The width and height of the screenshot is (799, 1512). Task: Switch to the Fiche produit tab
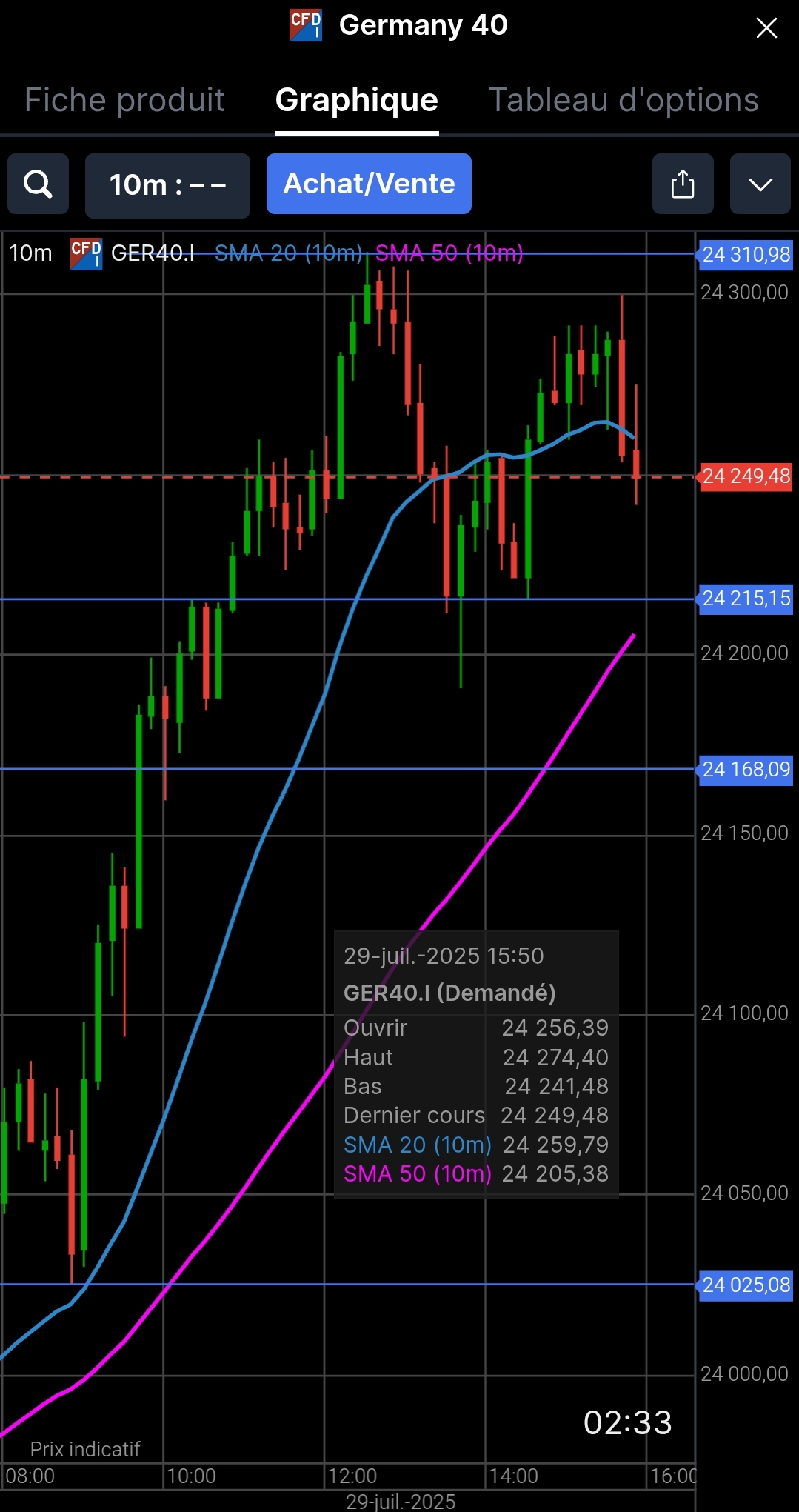click(124, 100)
